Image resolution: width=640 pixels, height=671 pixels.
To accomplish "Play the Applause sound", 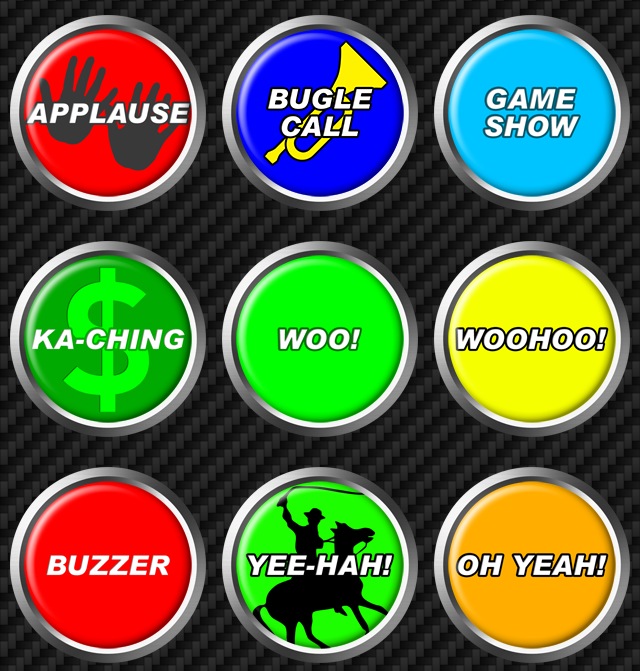I will 107,112.
